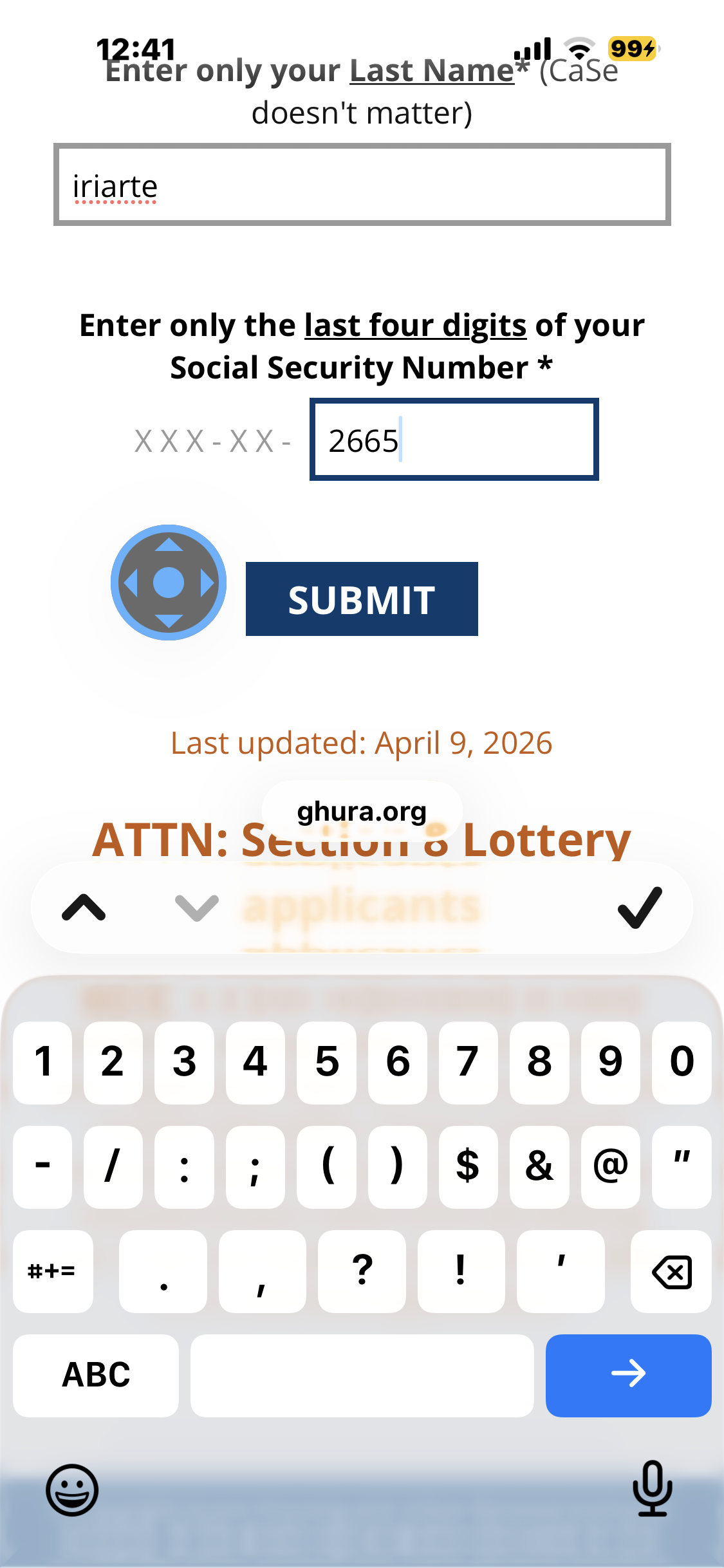Jump to previous form field with up chevron

[84, 908]
